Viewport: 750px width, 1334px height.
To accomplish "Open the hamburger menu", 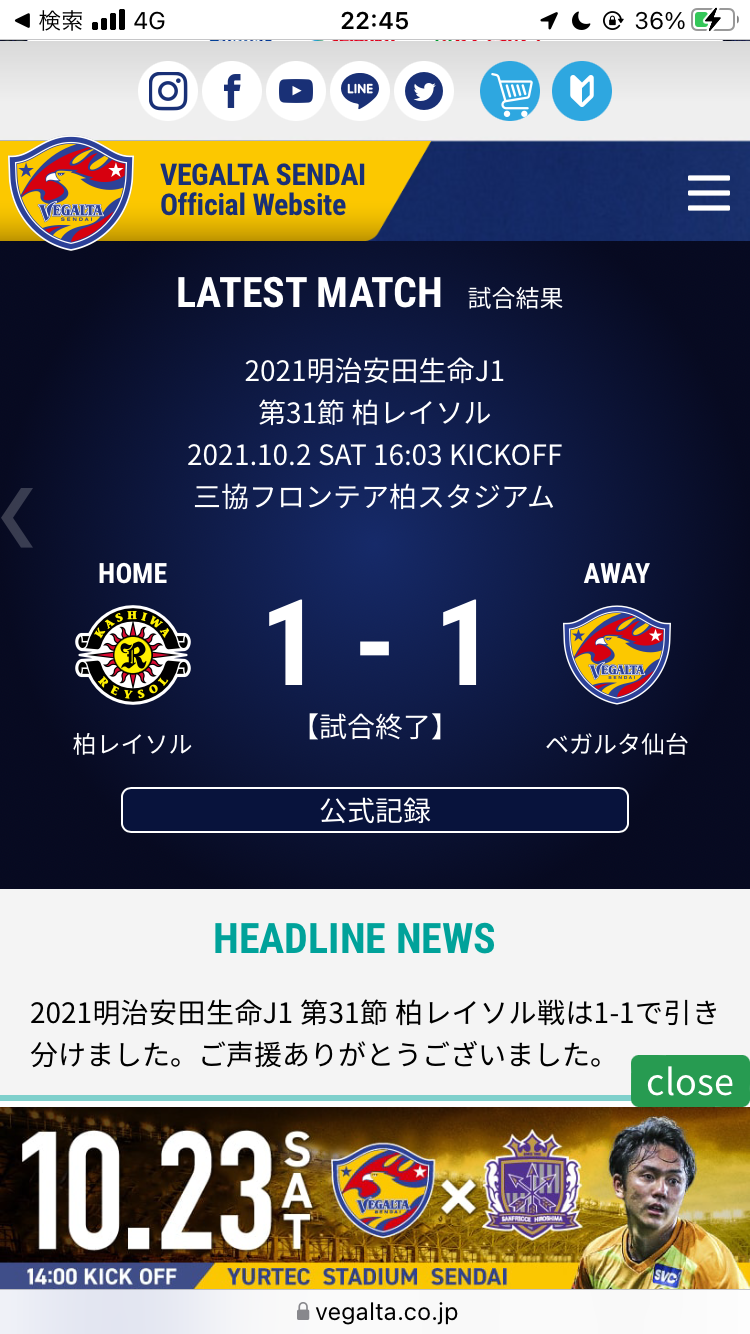I will (708, 192).
